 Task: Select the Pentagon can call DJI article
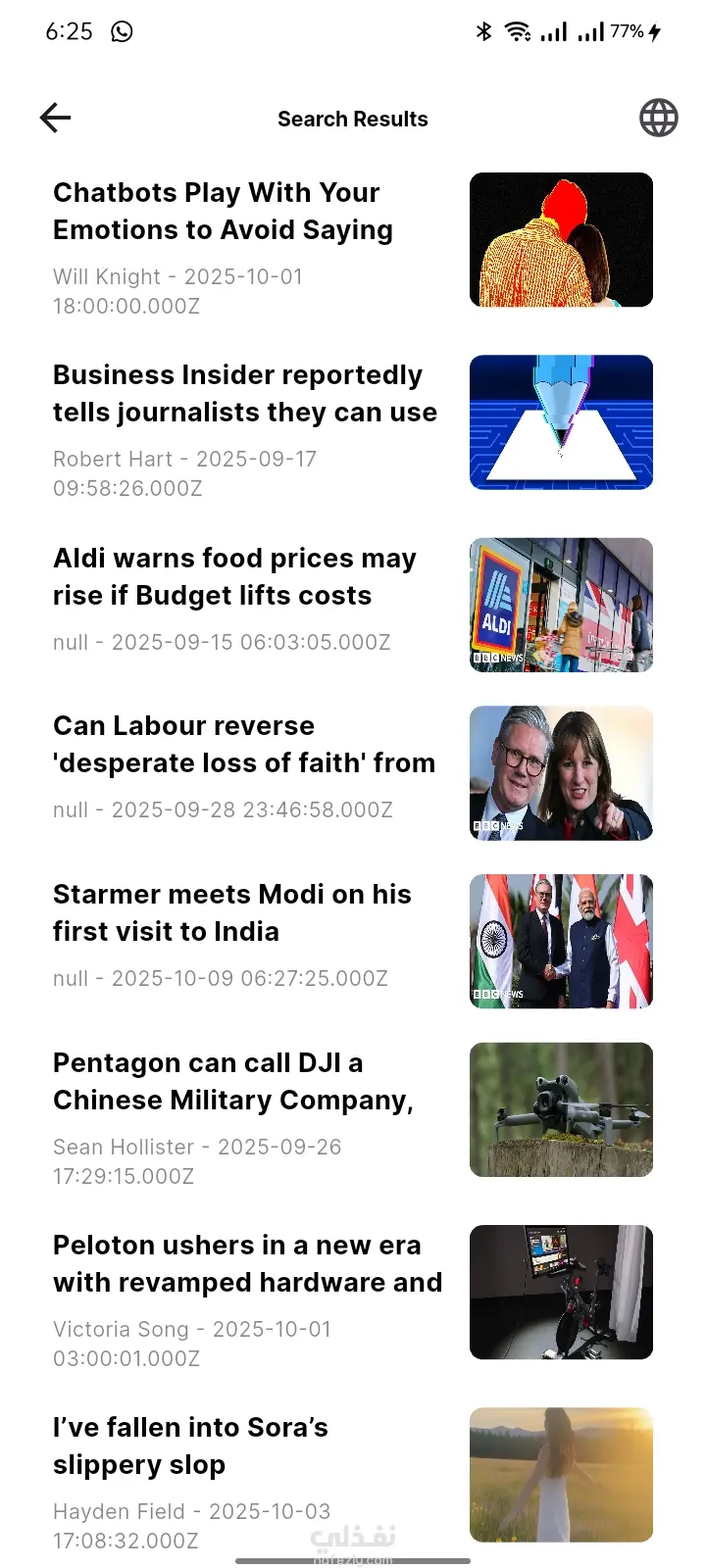(232, 1082)
